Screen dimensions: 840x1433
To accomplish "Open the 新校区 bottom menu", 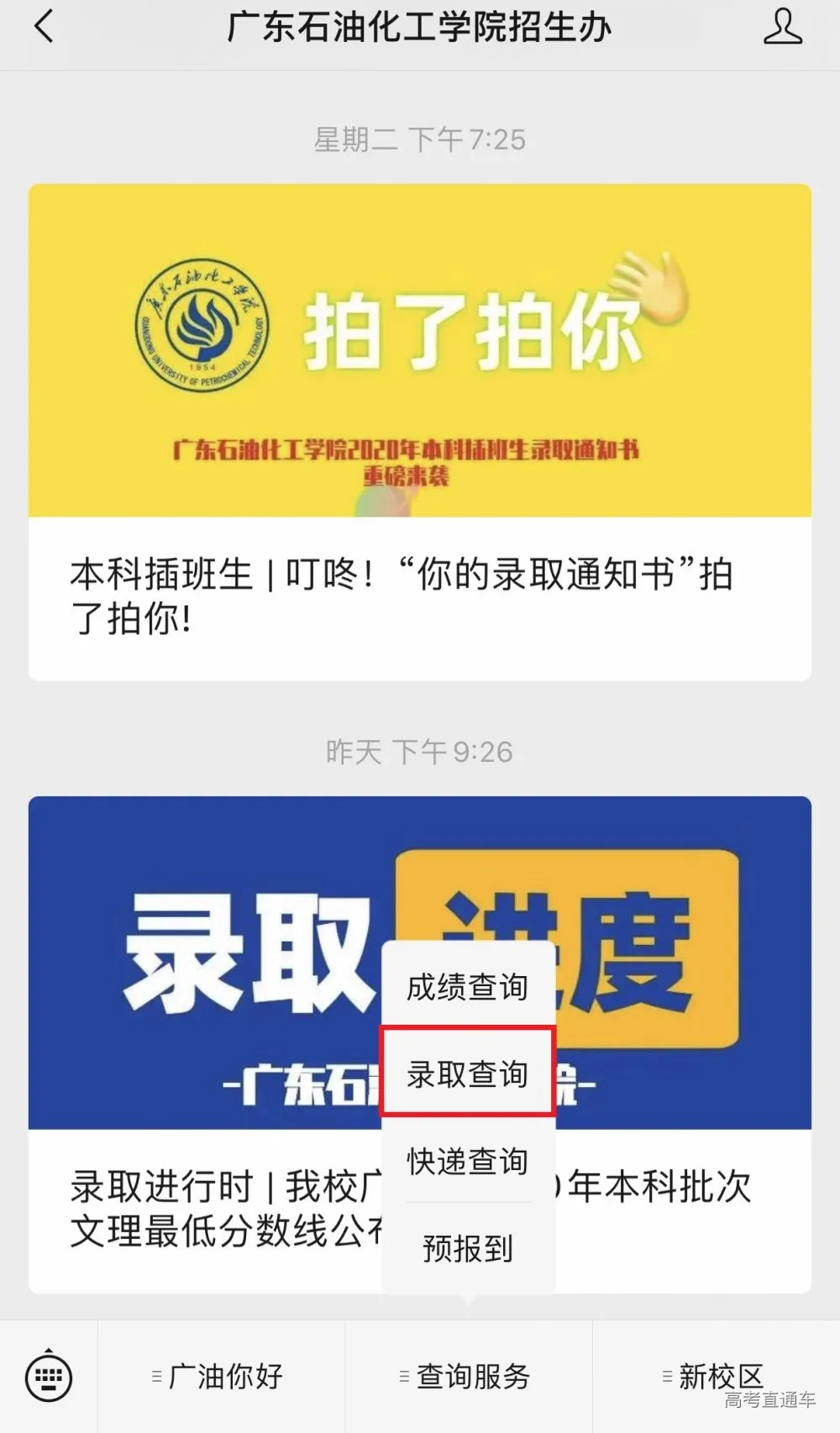I will pyautogui.click(x=716, y=1377).
